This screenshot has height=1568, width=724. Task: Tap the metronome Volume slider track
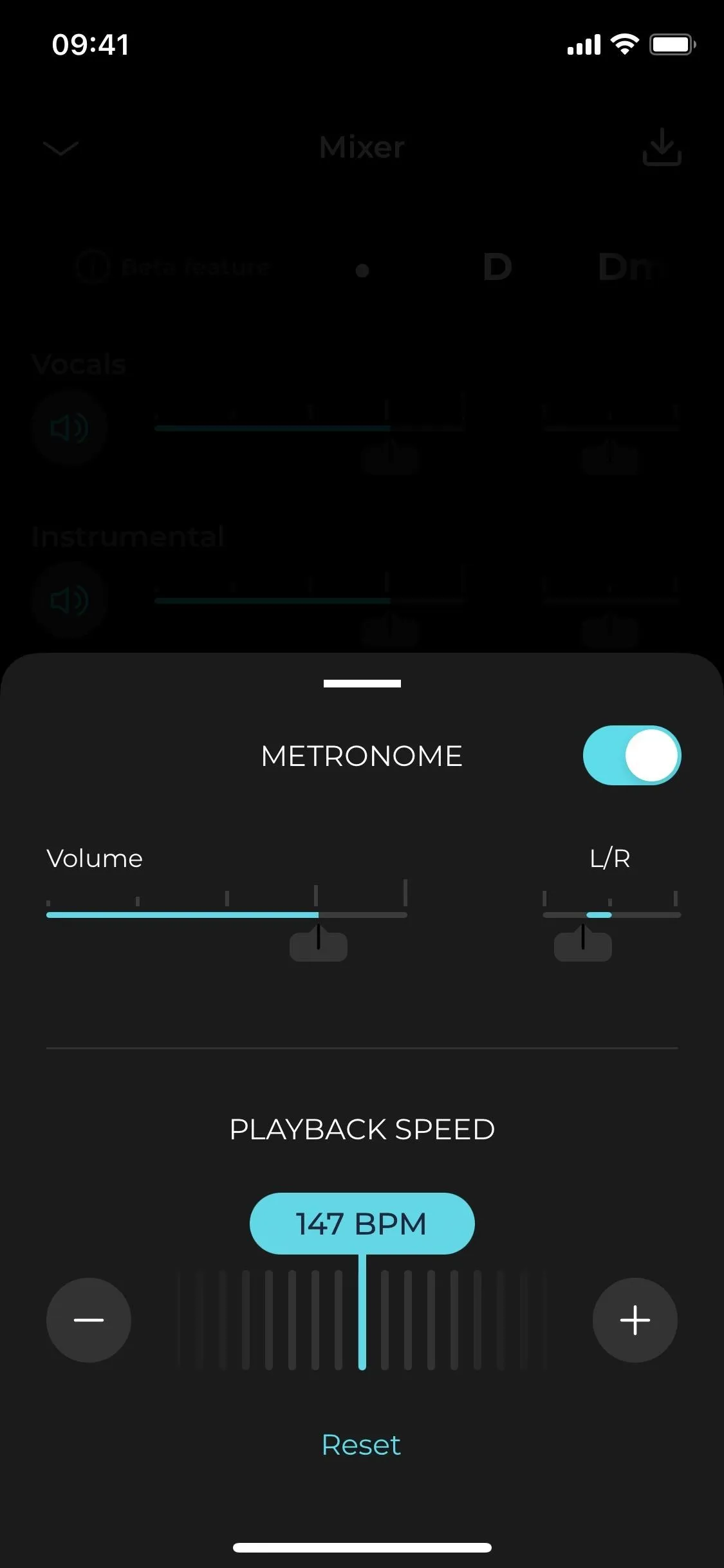pyautogui.click(x=227, y=914)
